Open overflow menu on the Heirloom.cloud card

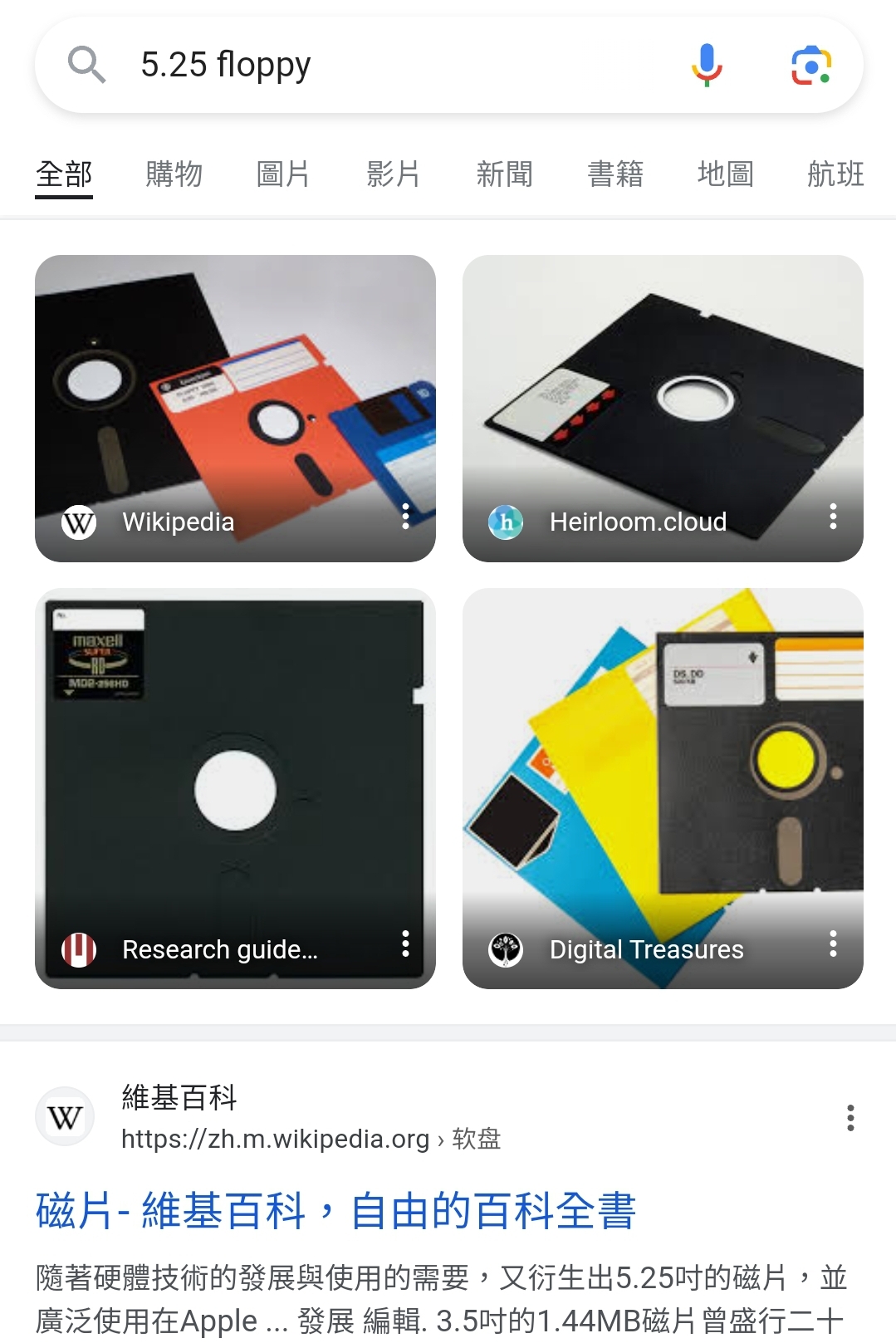[833, 517]
